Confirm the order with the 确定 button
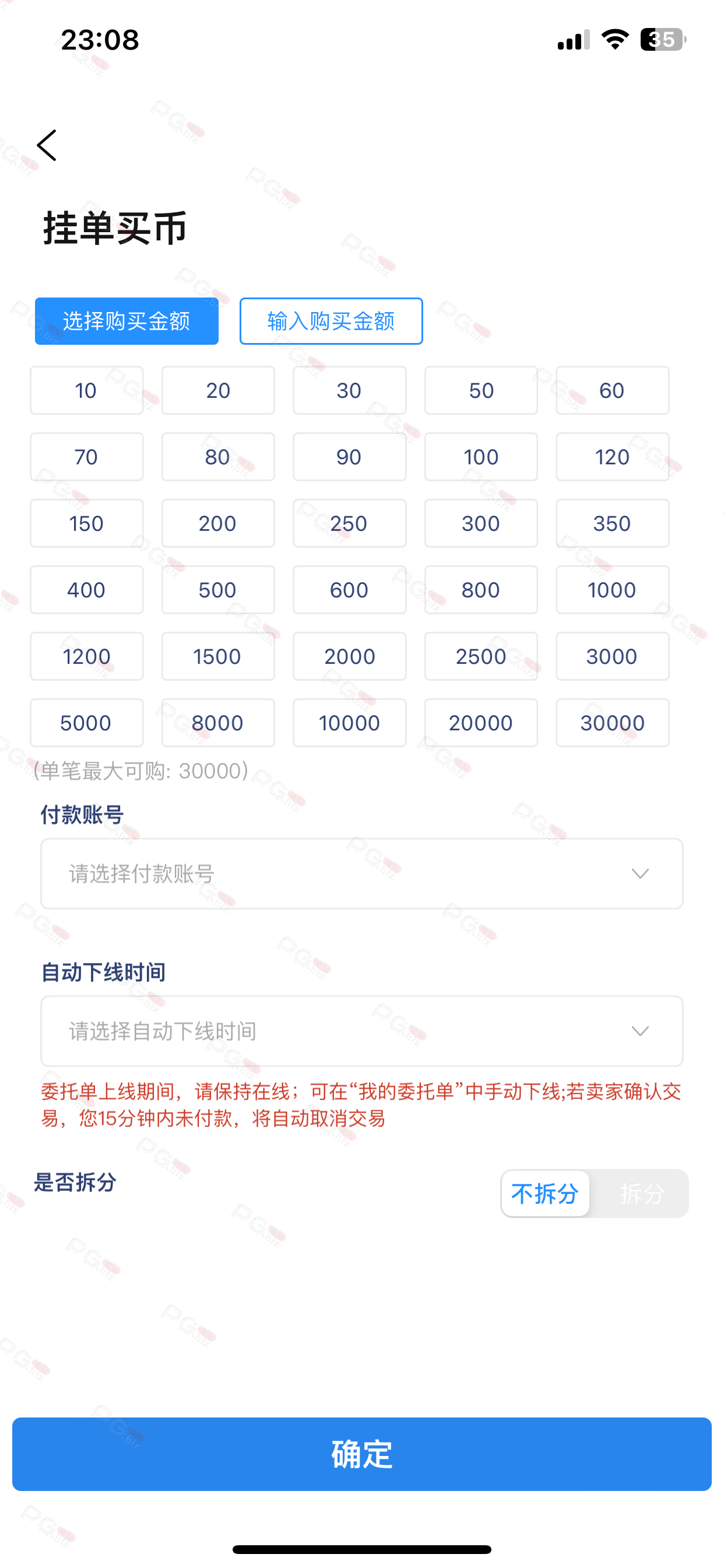The width and height of the screenshot is (724, 1568). 362,1454
